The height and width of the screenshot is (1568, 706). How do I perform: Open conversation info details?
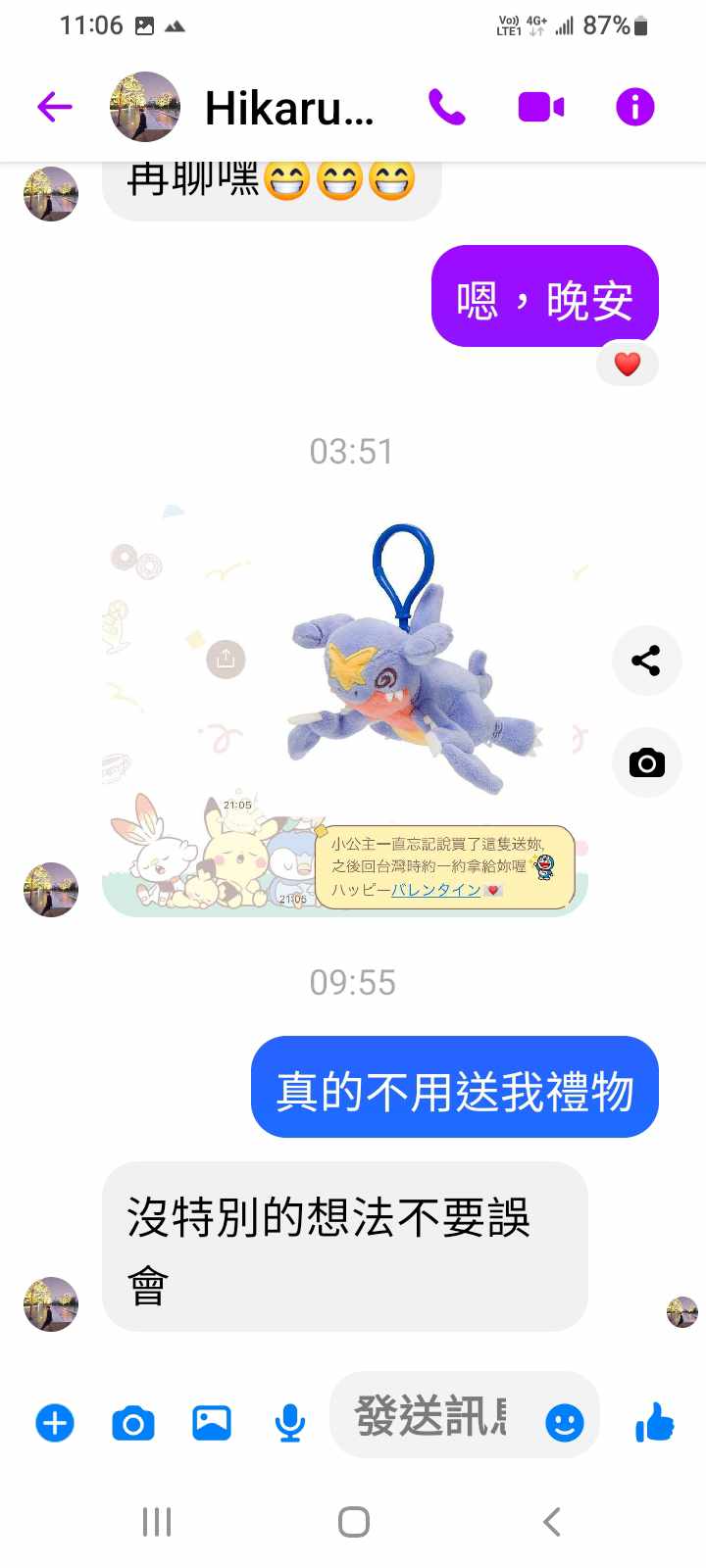[634, 106]
